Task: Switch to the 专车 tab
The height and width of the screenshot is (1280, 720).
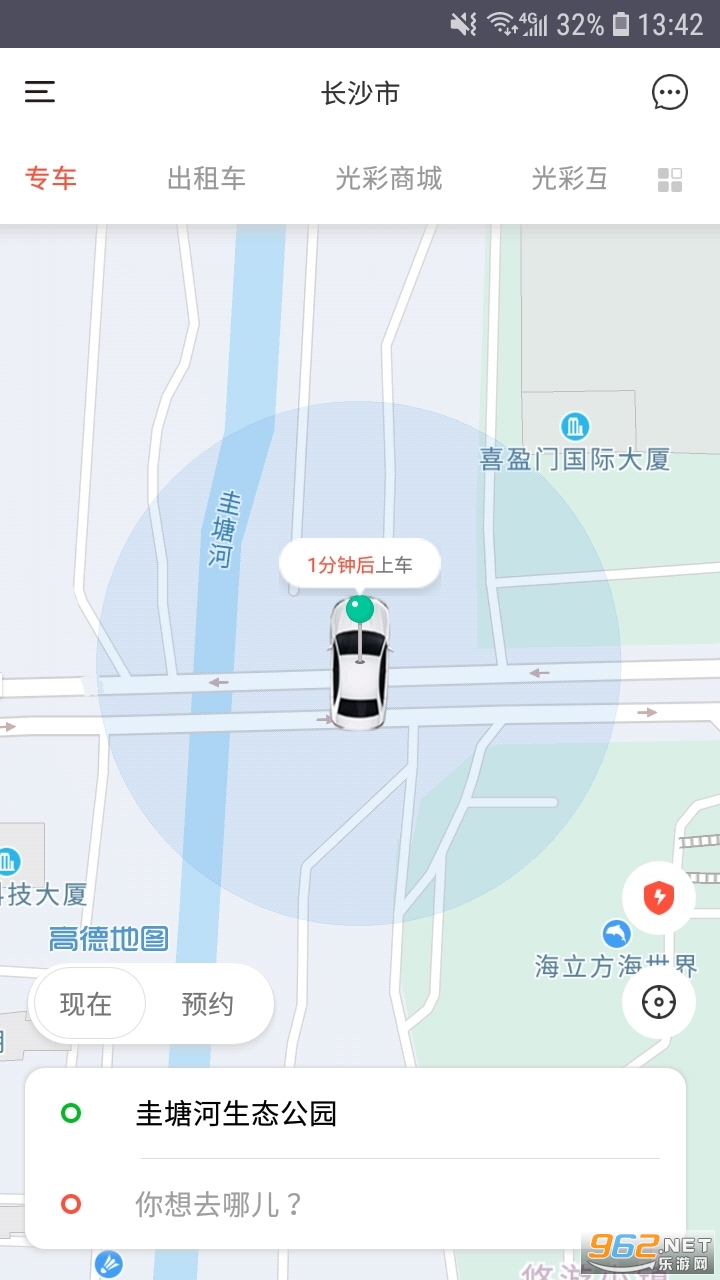Action: coord(51,179)
